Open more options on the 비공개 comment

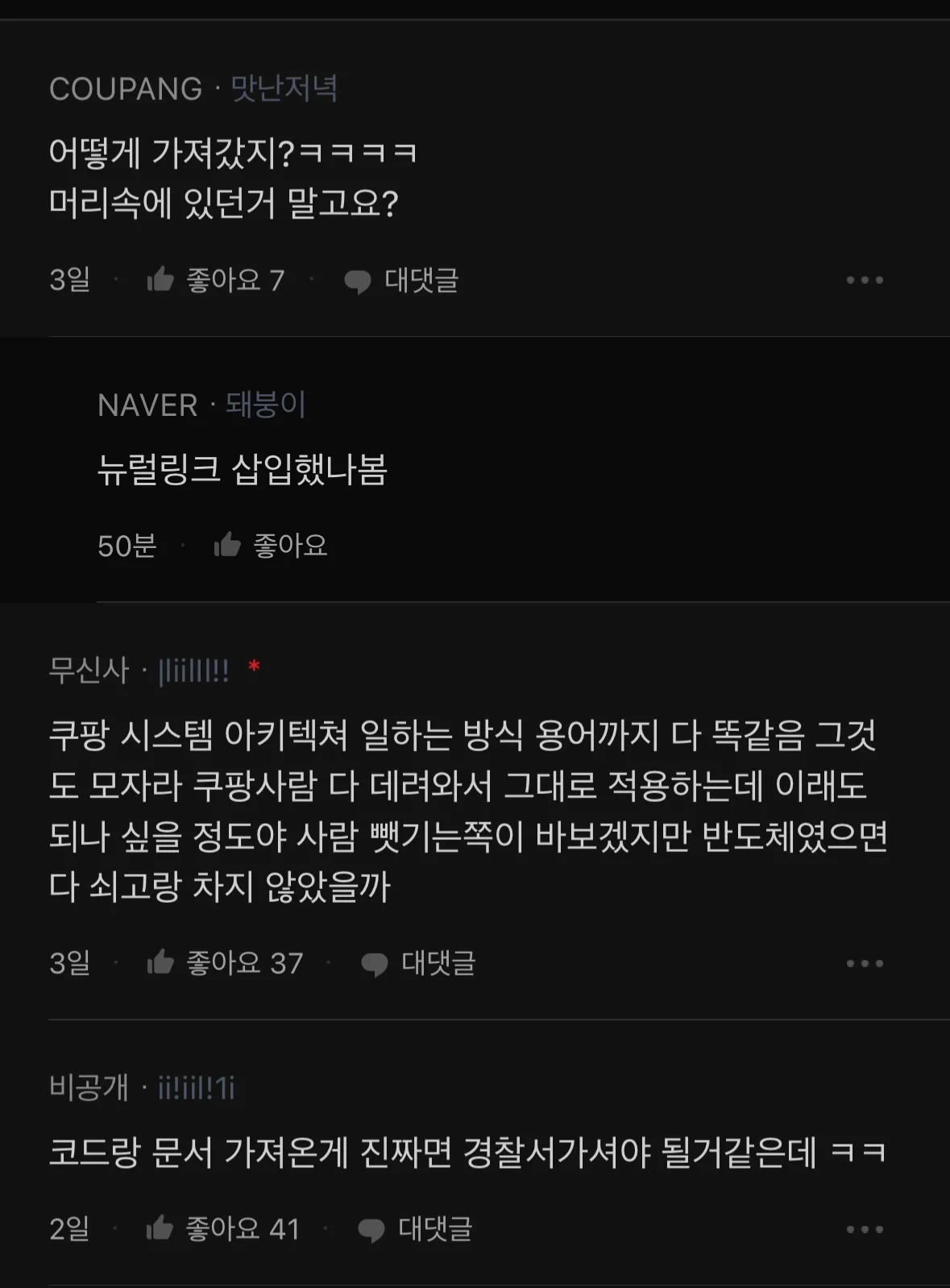pyautogui.click(x=865, y=1228)
